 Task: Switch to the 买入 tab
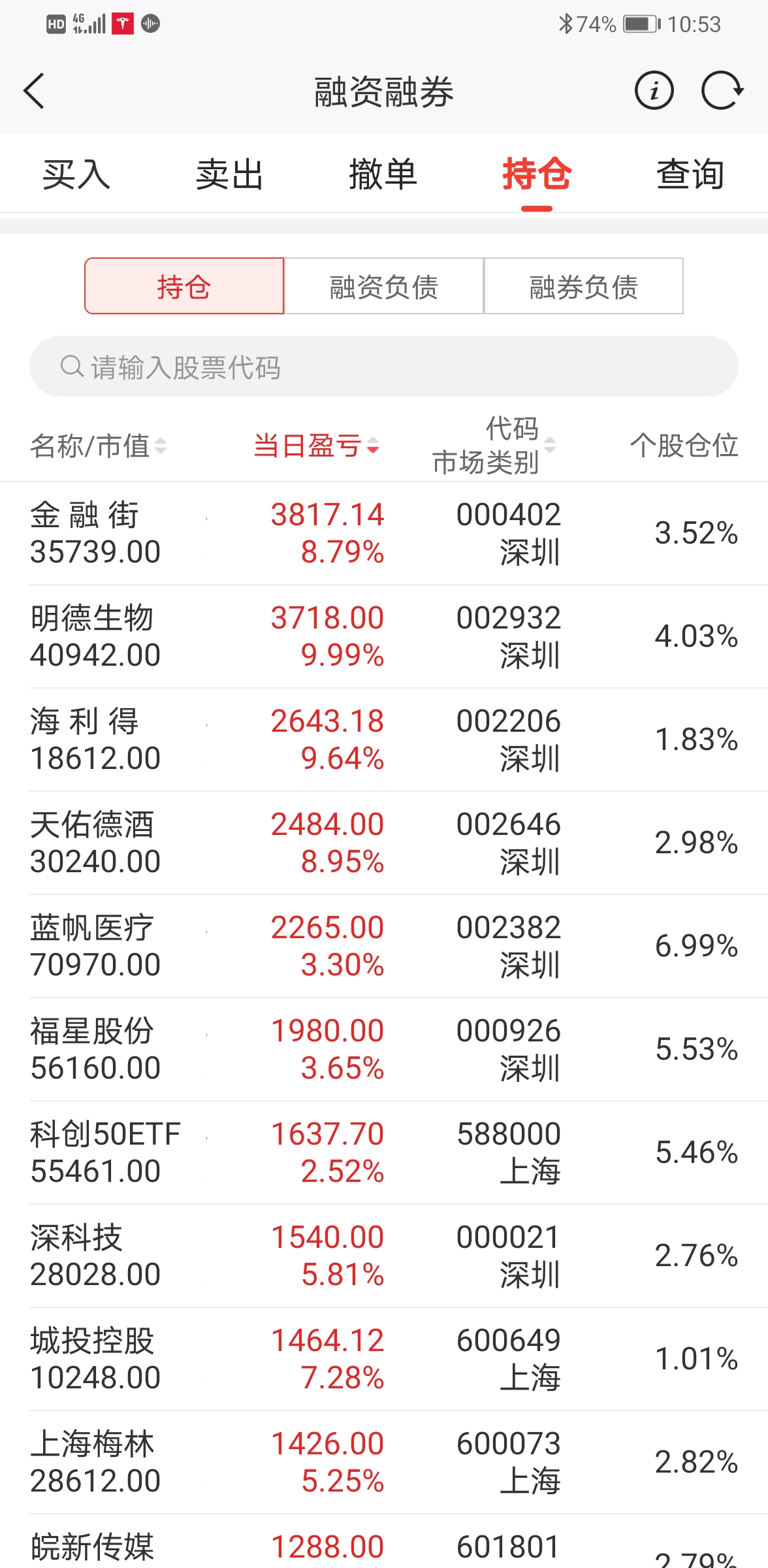click(x=76, y=175)
